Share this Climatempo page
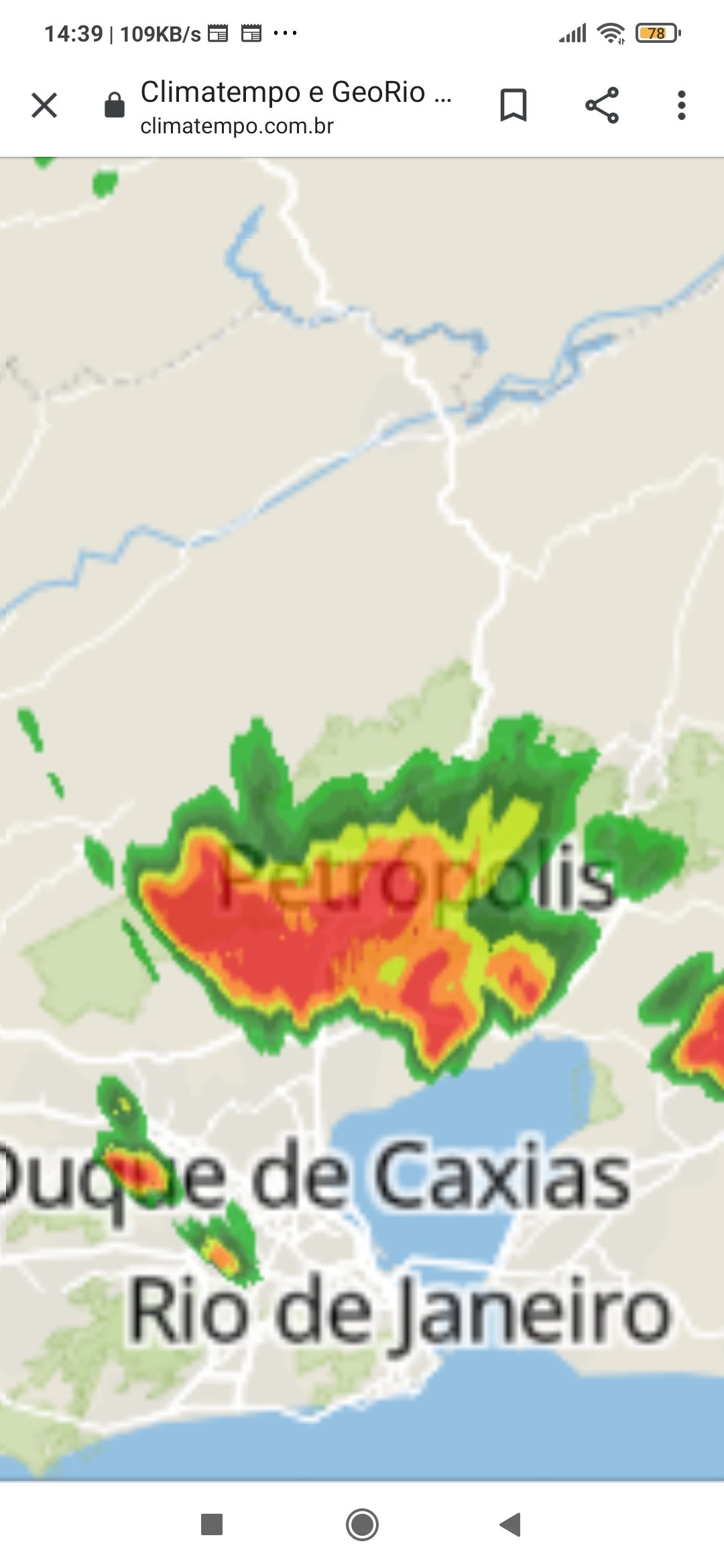 tap(602, 105)
